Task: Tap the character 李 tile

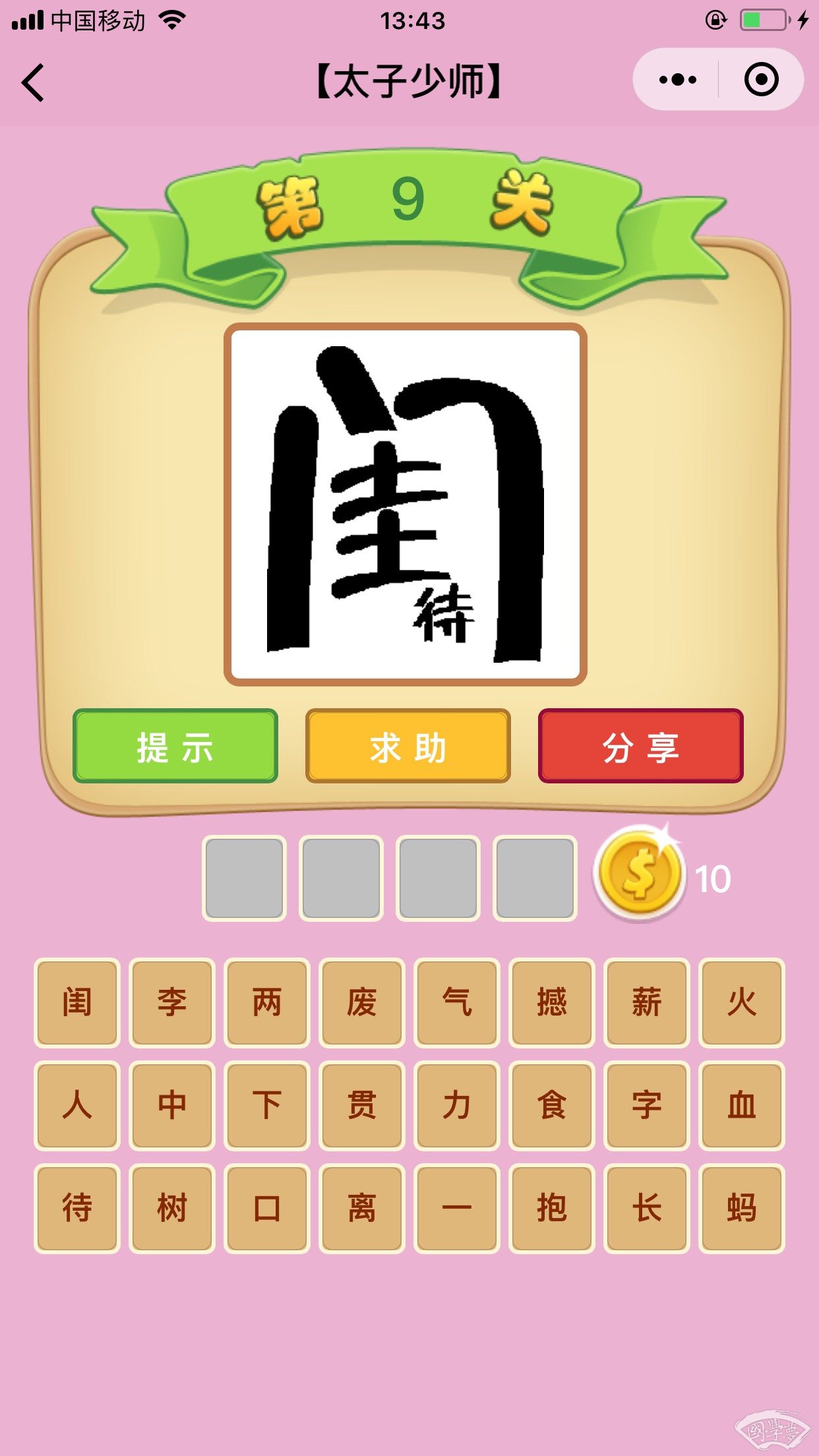Action: tap(172, 1002)
